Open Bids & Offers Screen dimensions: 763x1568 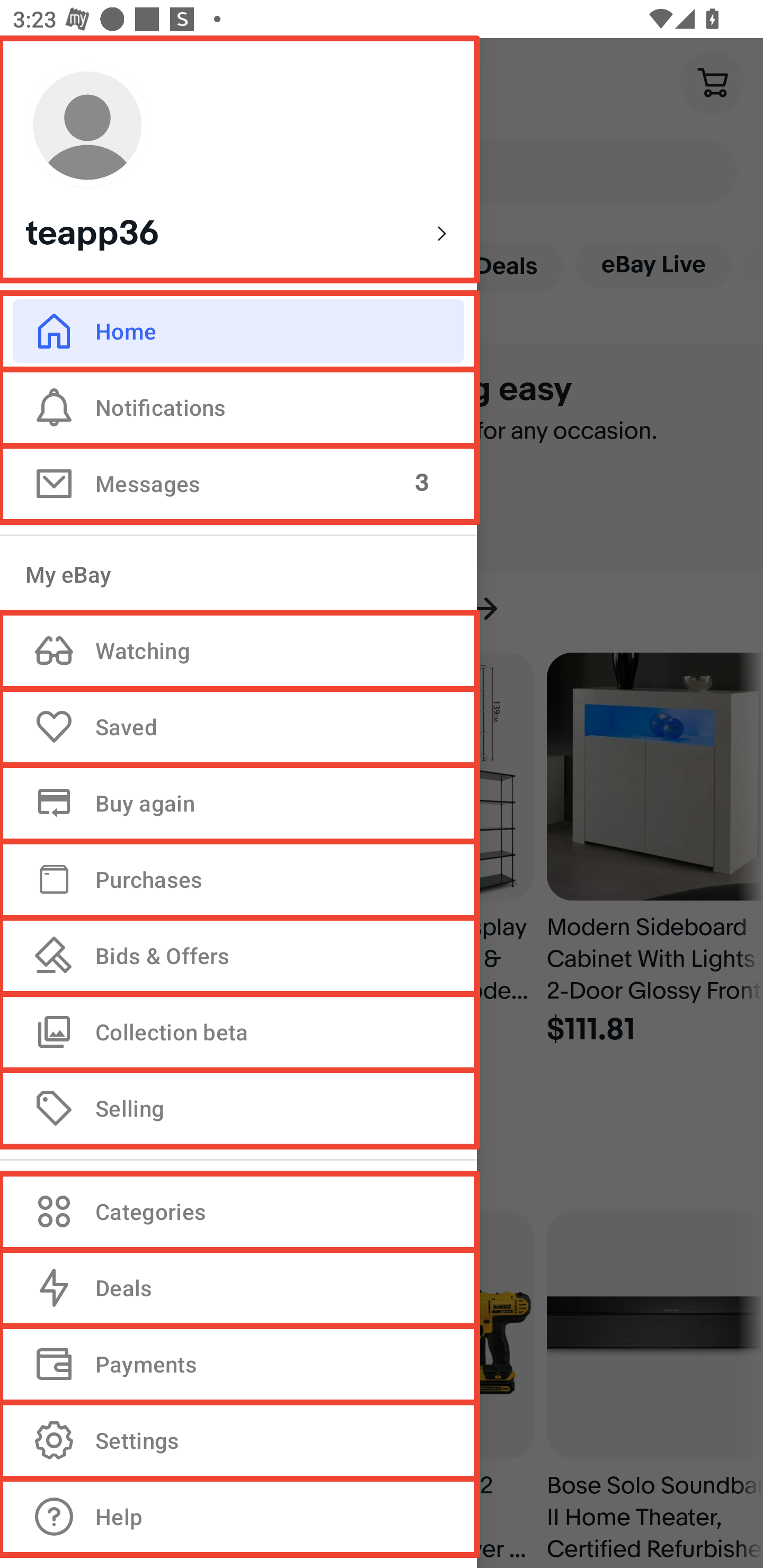tap(238, 956)
